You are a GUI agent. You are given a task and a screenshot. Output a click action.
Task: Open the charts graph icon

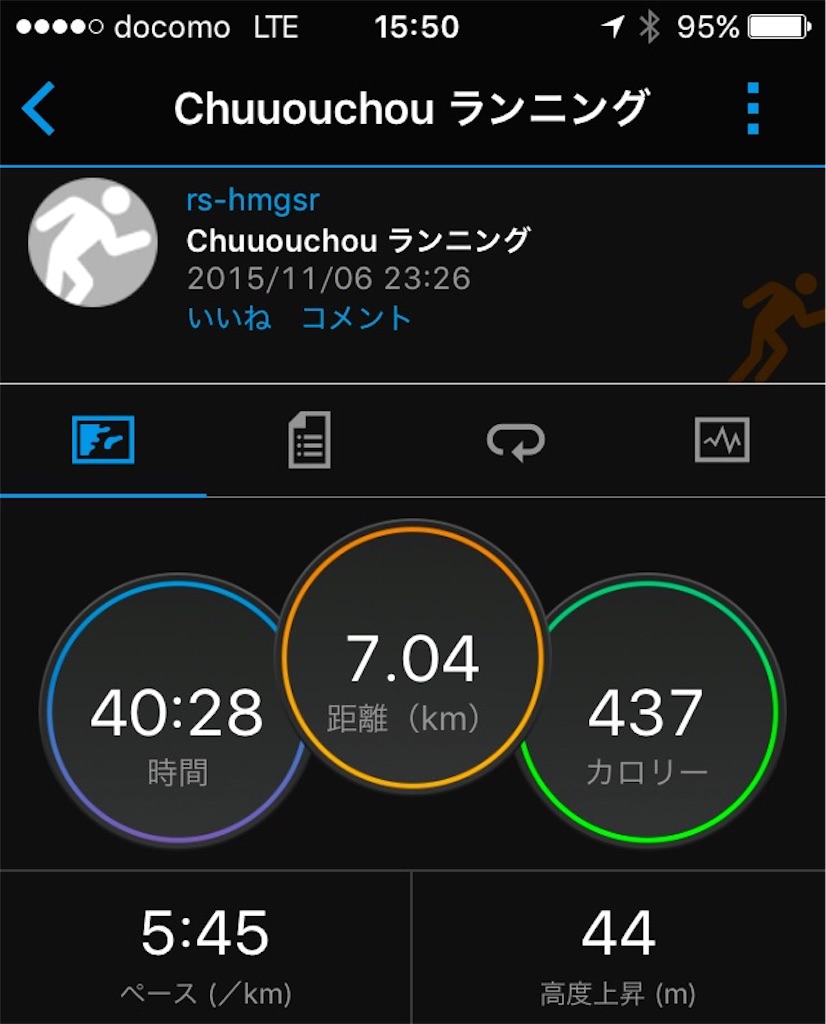pos(722,440)
